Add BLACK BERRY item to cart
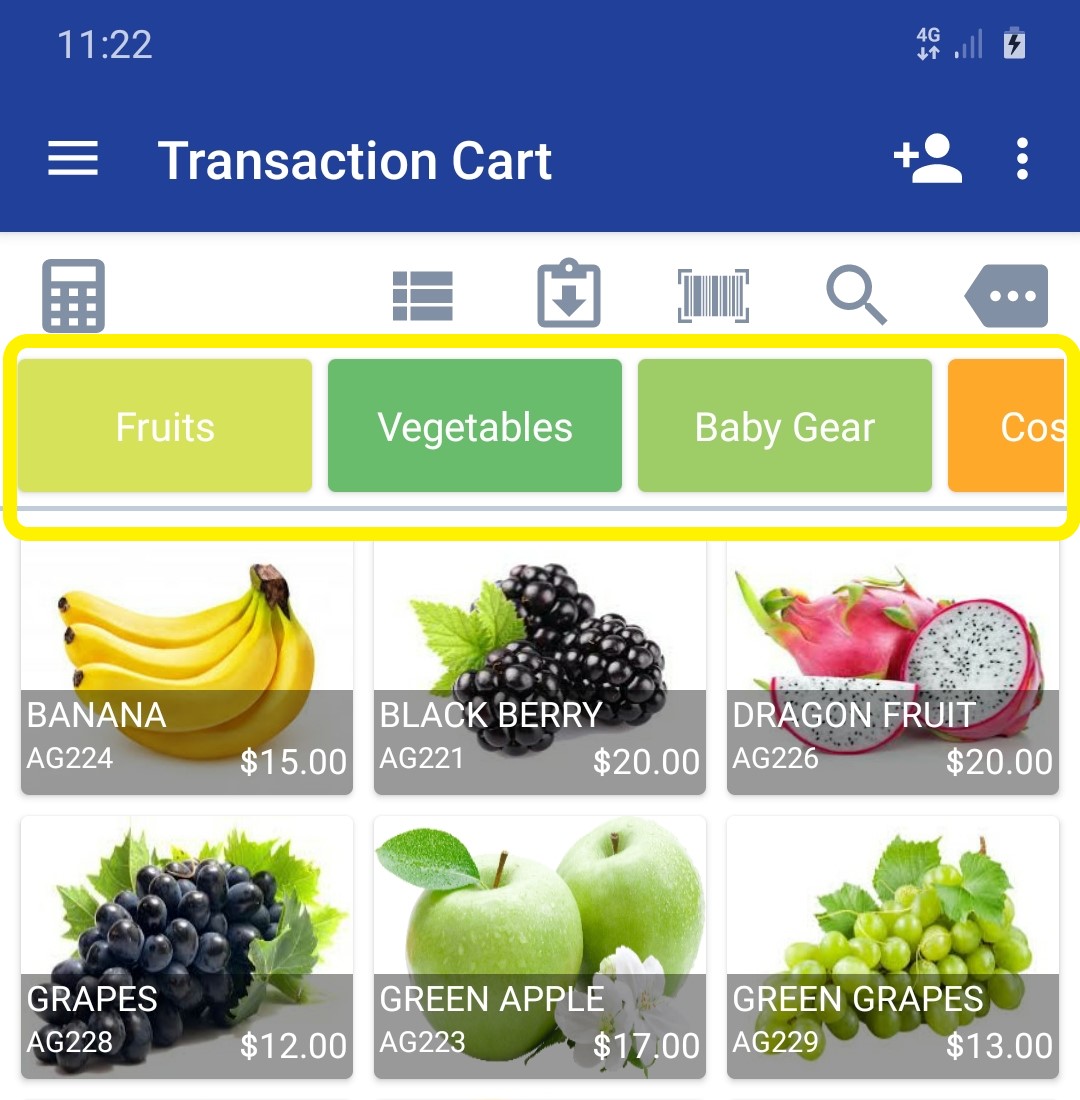 540,667
